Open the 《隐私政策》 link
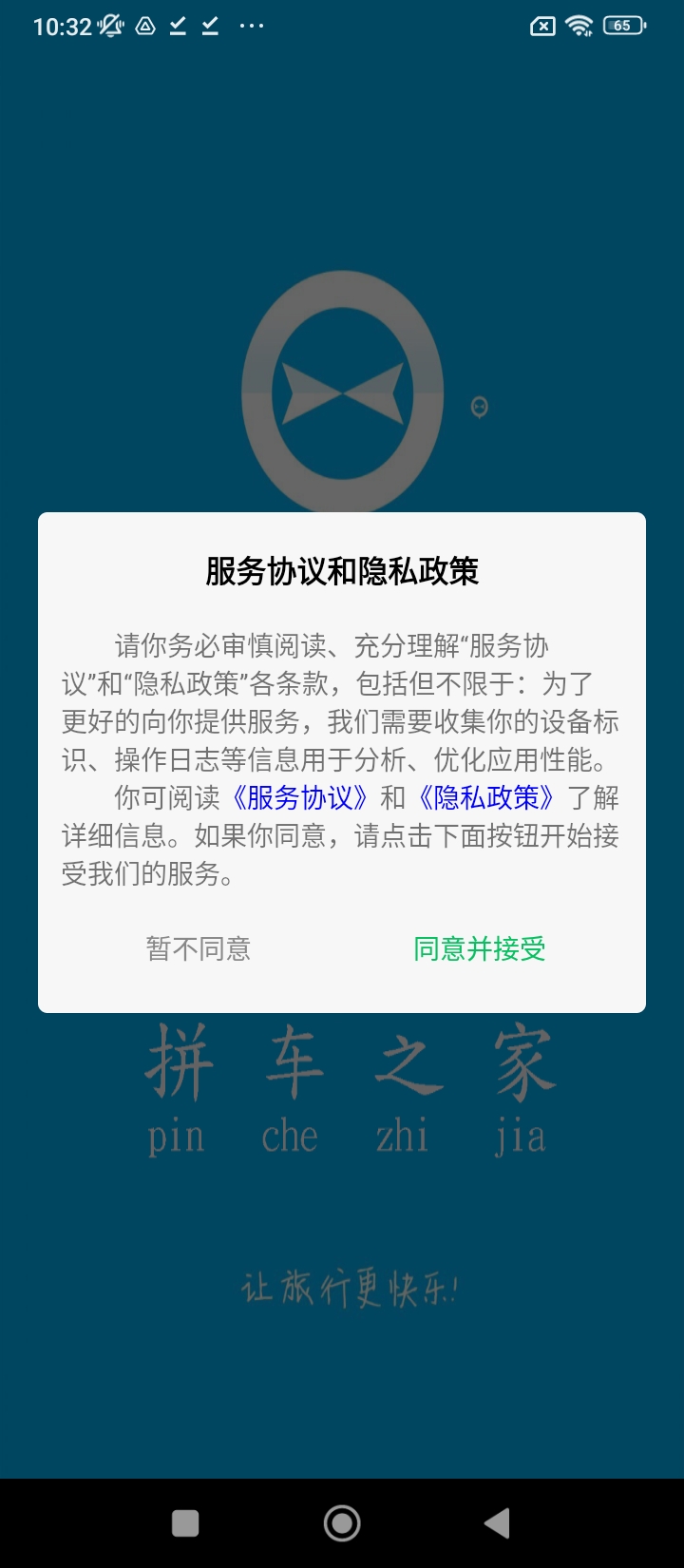 486,797
